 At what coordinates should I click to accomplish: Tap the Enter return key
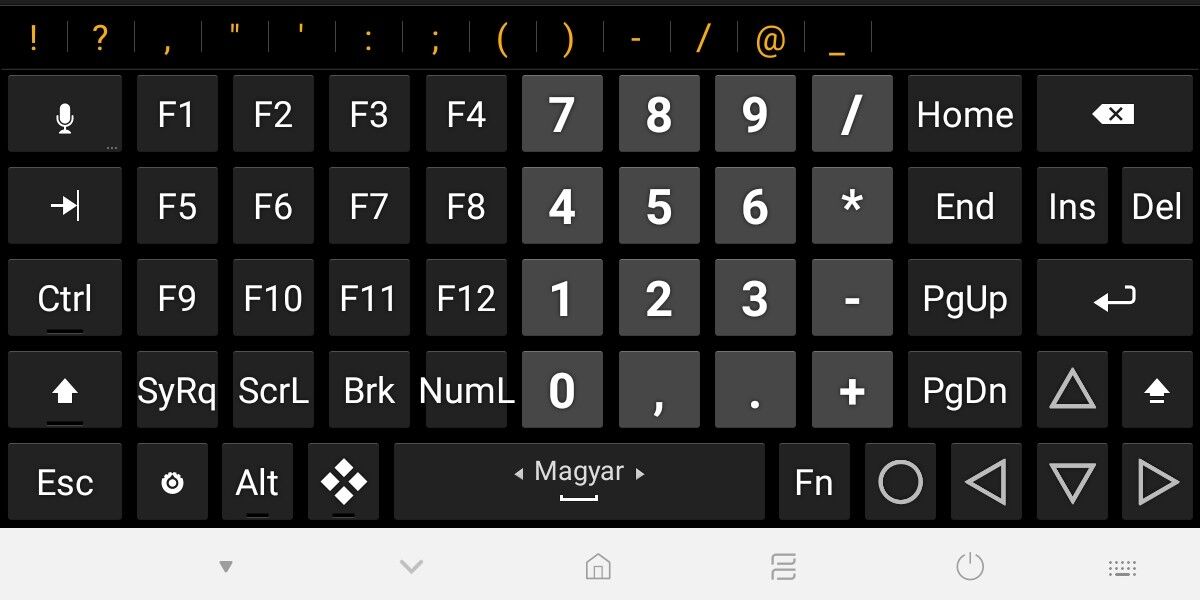[x=1114, y=299]
